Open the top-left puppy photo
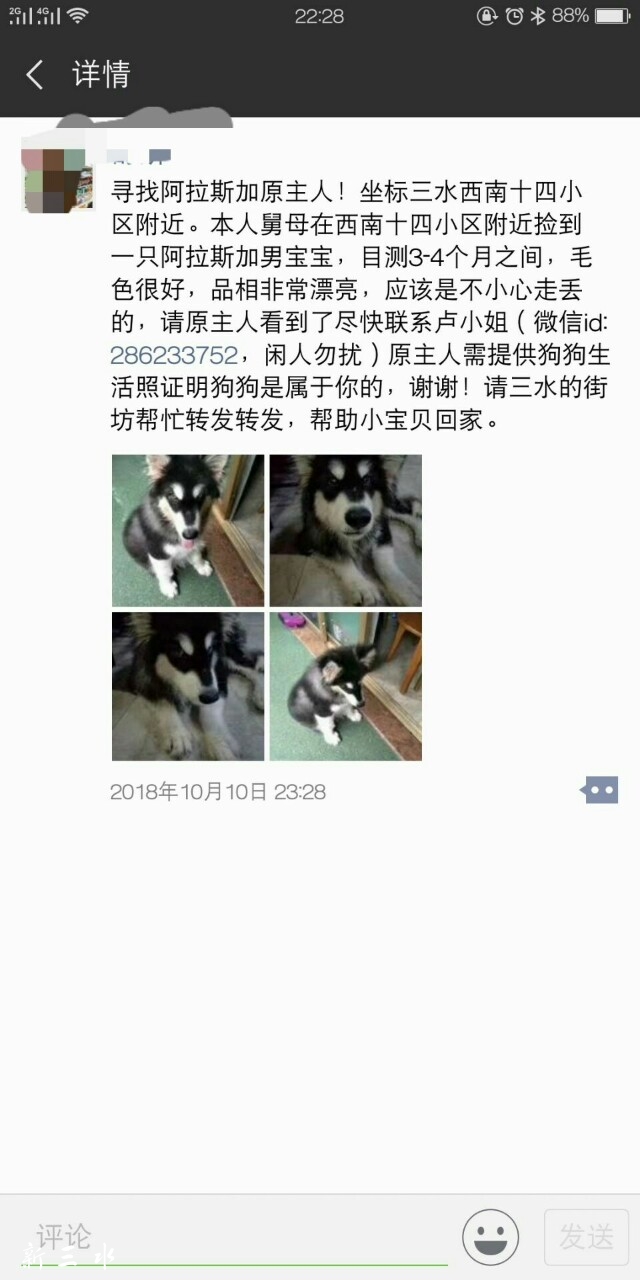Image resolution: width=640 pixels, height=1280 pixels. [188, 531]
